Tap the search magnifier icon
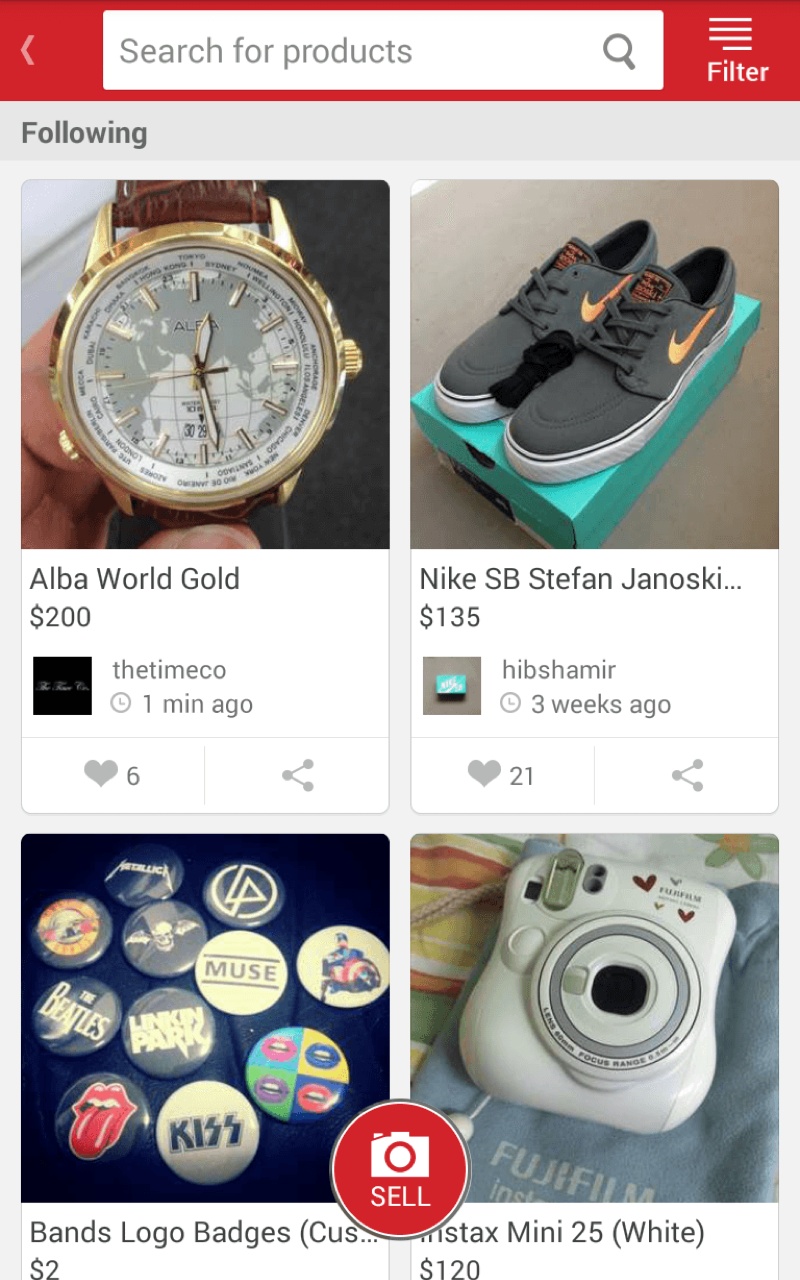The height and width of the screenshot is (1280, 800). click(619, 50)
